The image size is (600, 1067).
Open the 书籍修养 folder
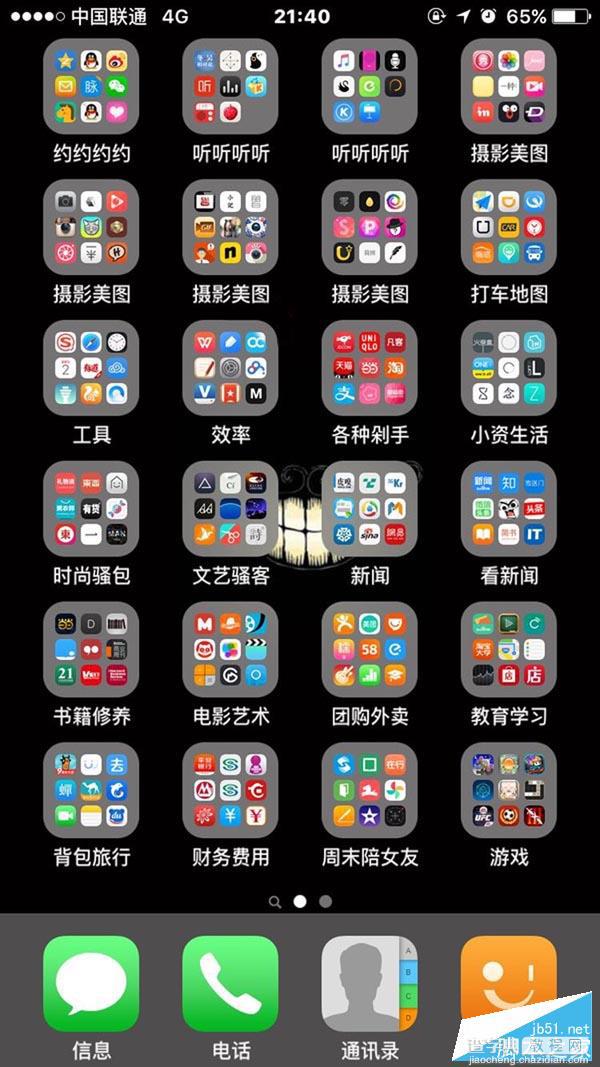coord(91,650)
